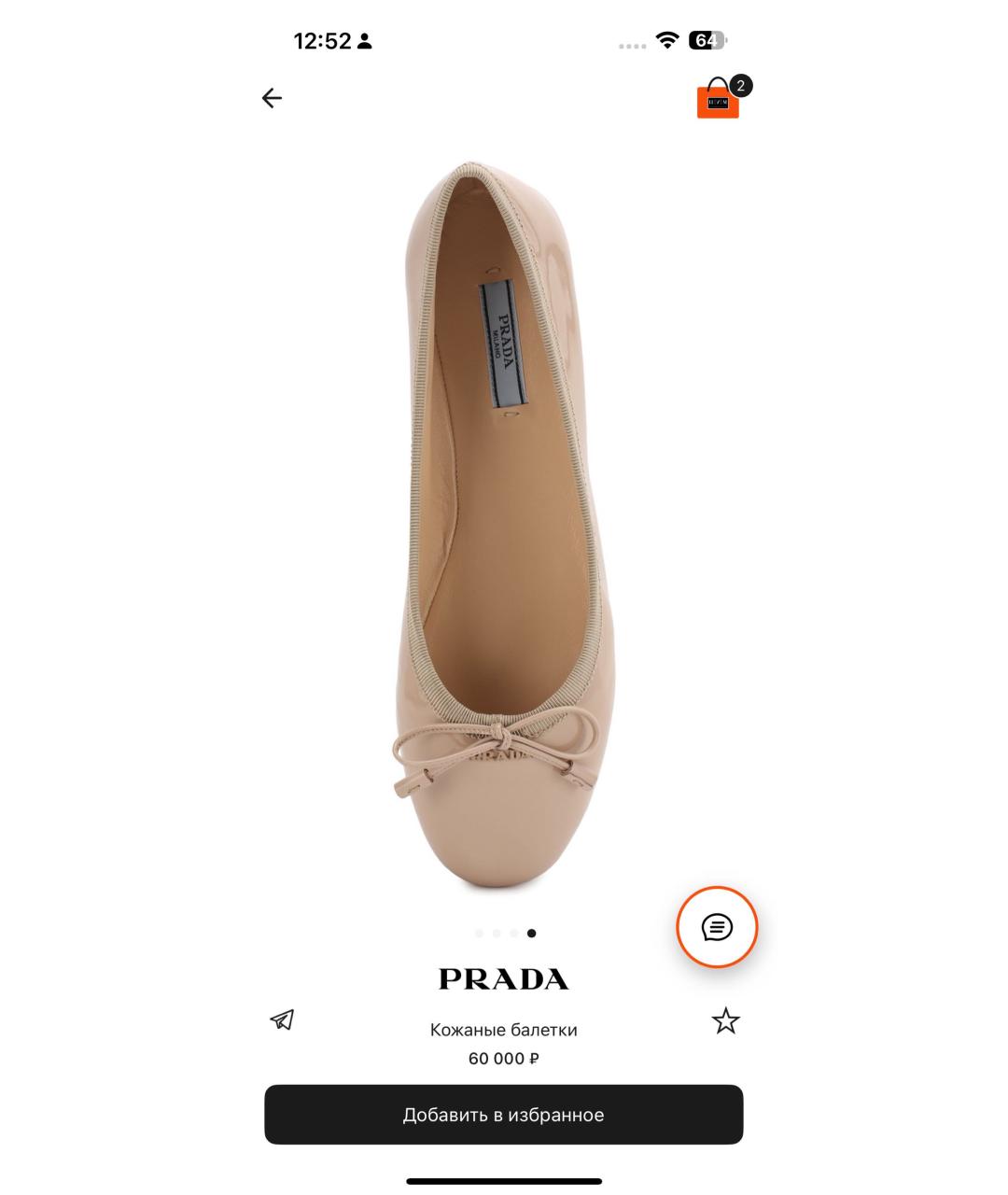Go back with the arrow icon

(x=272, y=98)
